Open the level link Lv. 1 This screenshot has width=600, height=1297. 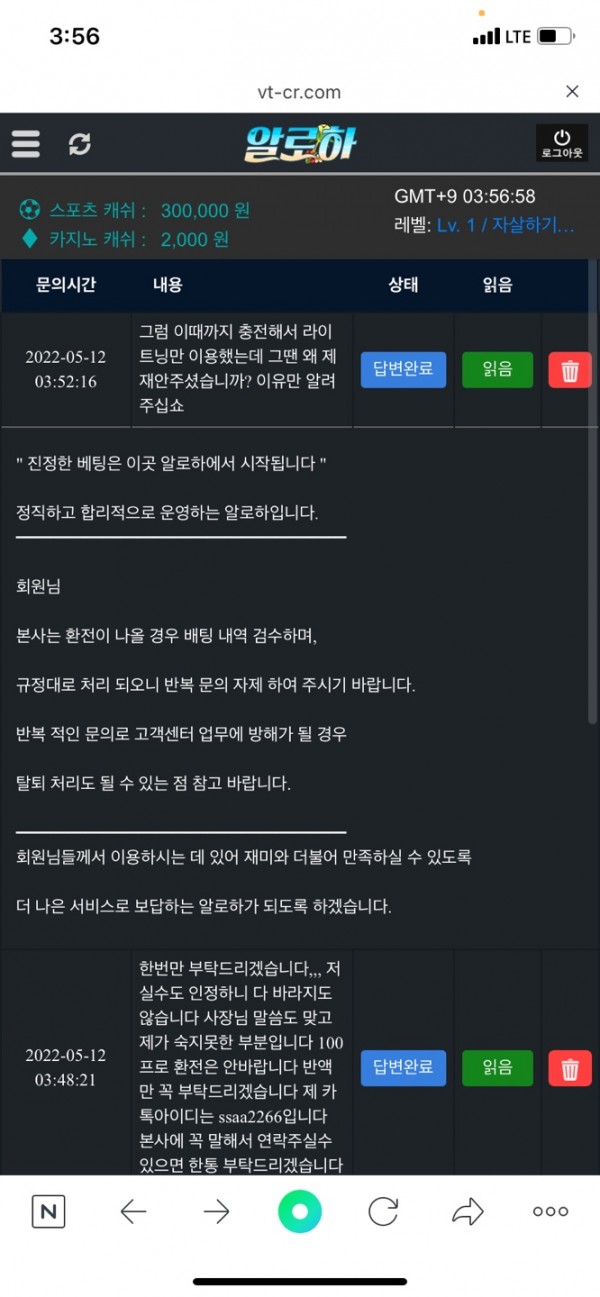point(505,225)
